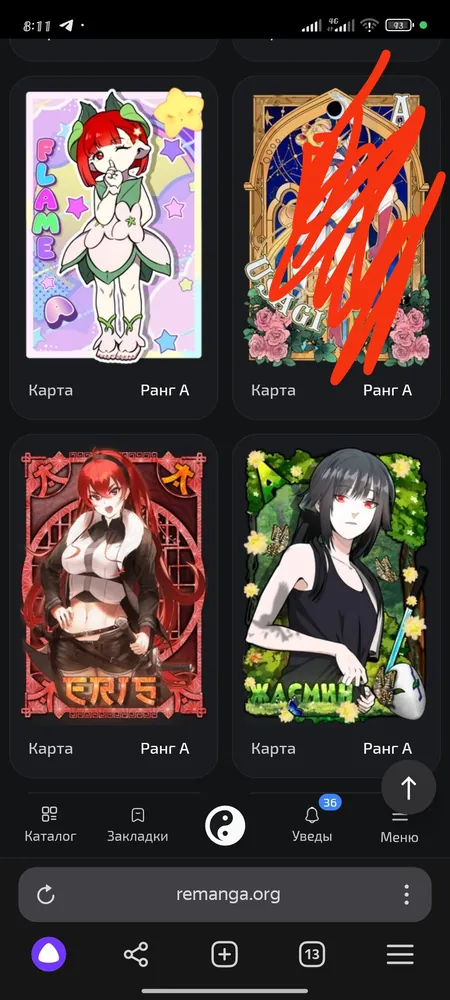Open the Flame rank A card
The height and width of the screenshot is (1000, 450).
[113, 247]
